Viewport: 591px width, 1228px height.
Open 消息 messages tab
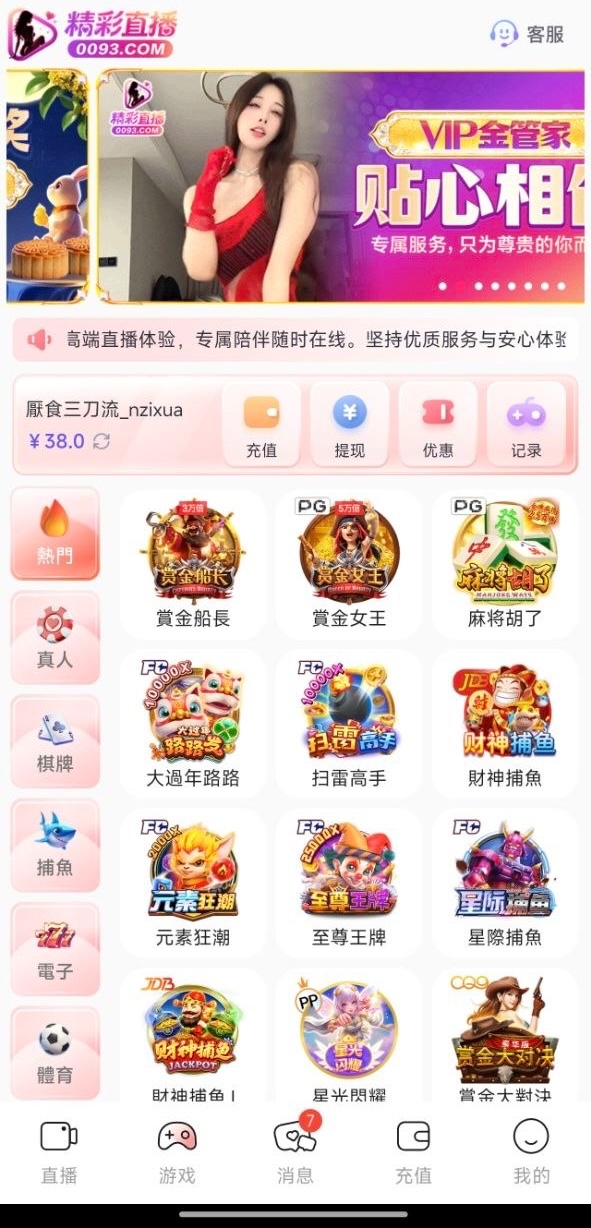tap(295, 1152)
